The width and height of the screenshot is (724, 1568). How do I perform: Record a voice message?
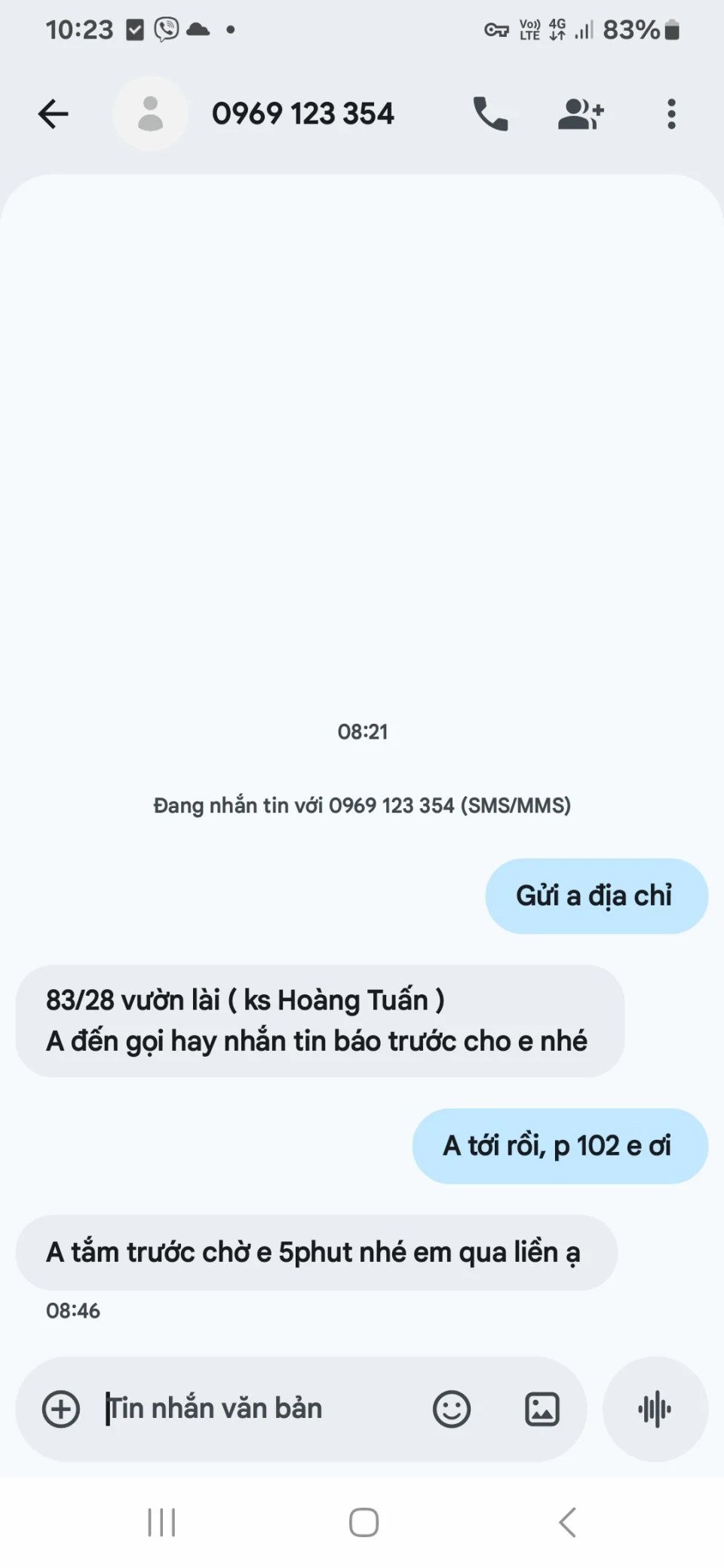(x=655, y=1409)
